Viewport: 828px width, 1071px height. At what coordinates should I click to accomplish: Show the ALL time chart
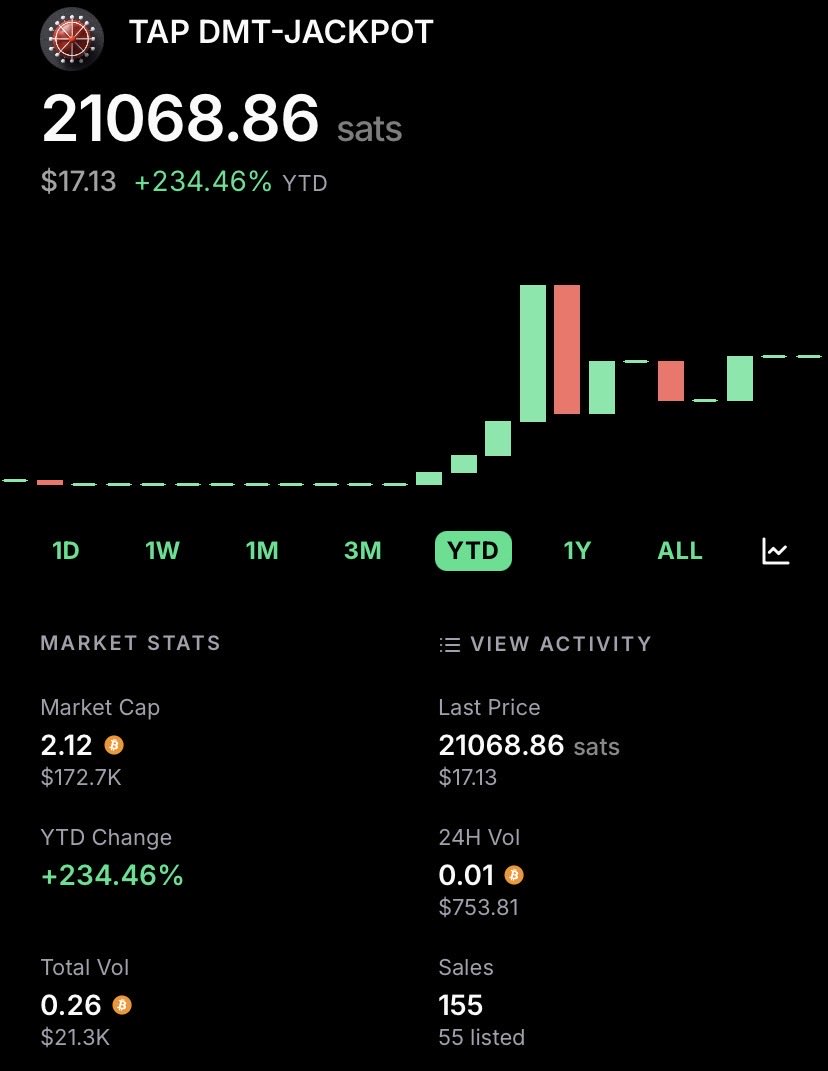coord(680,551)
